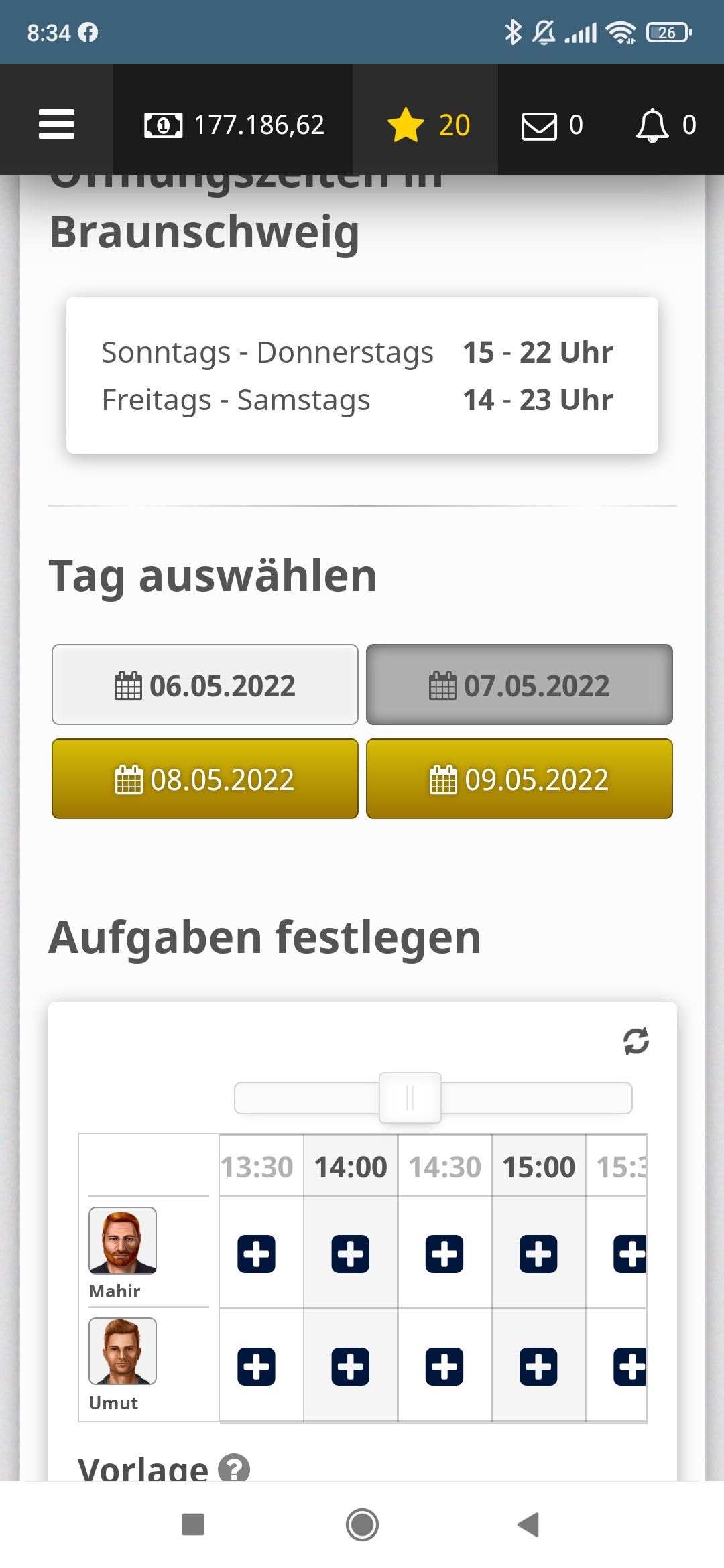
Task: Add a task for Mahir at 15:00
Action: pyautogui.click(x=538, y=1254)
